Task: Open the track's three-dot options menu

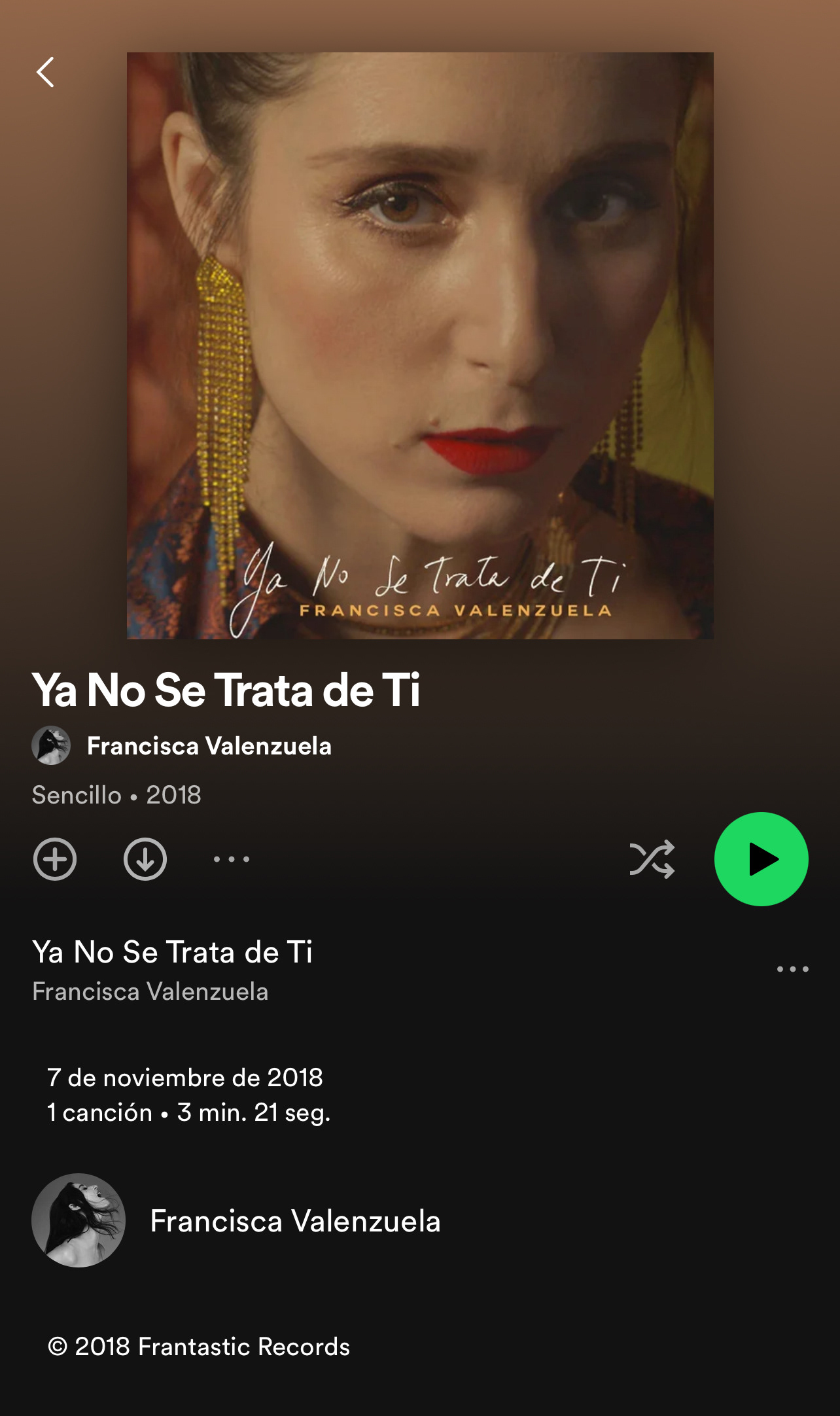Action: click(x=793, y=969)
